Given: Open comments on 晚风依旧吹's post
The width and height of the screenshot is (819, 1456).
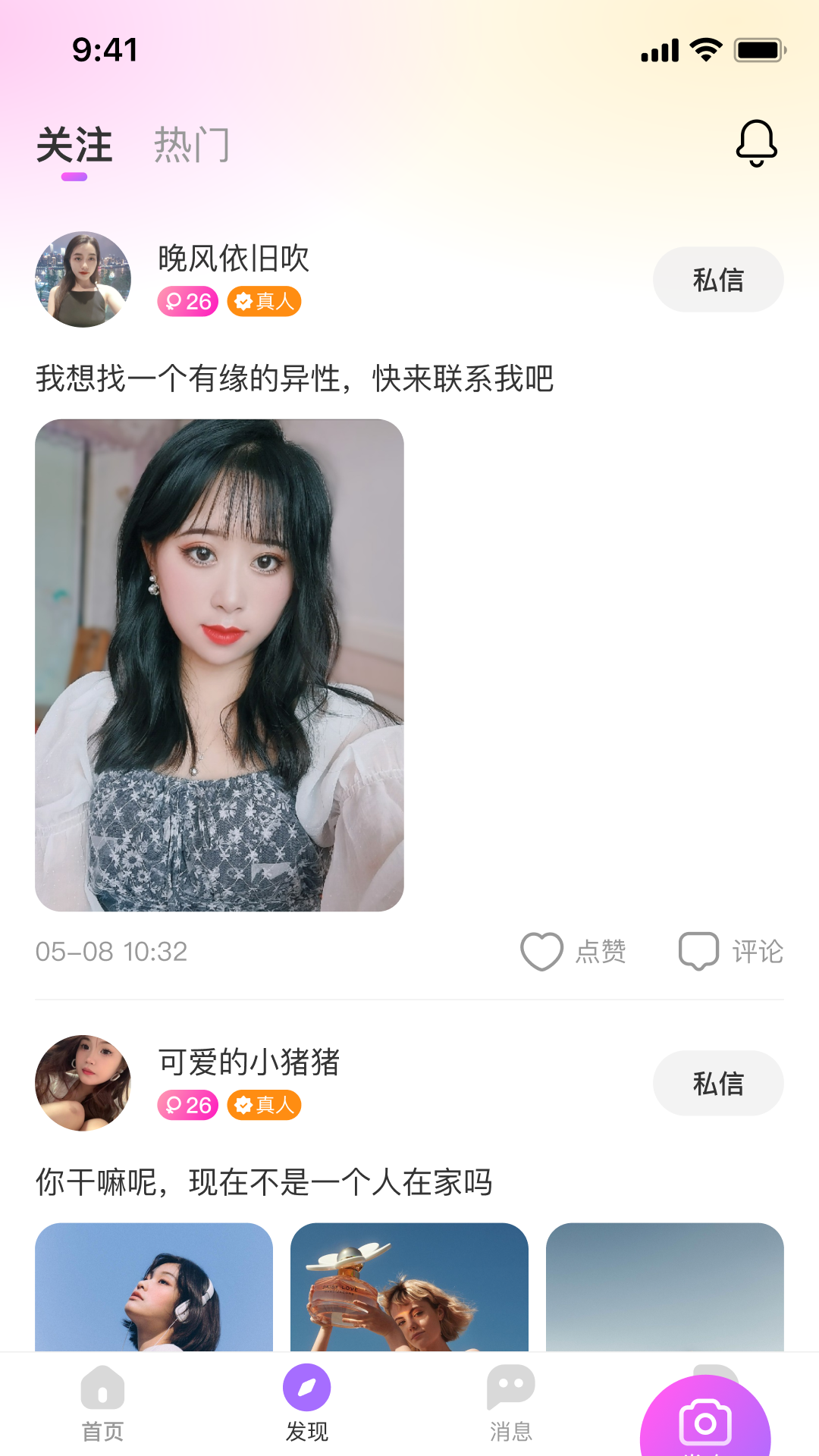Looking at the screenshot, I should pyautogui.click(x=698, y=952).
